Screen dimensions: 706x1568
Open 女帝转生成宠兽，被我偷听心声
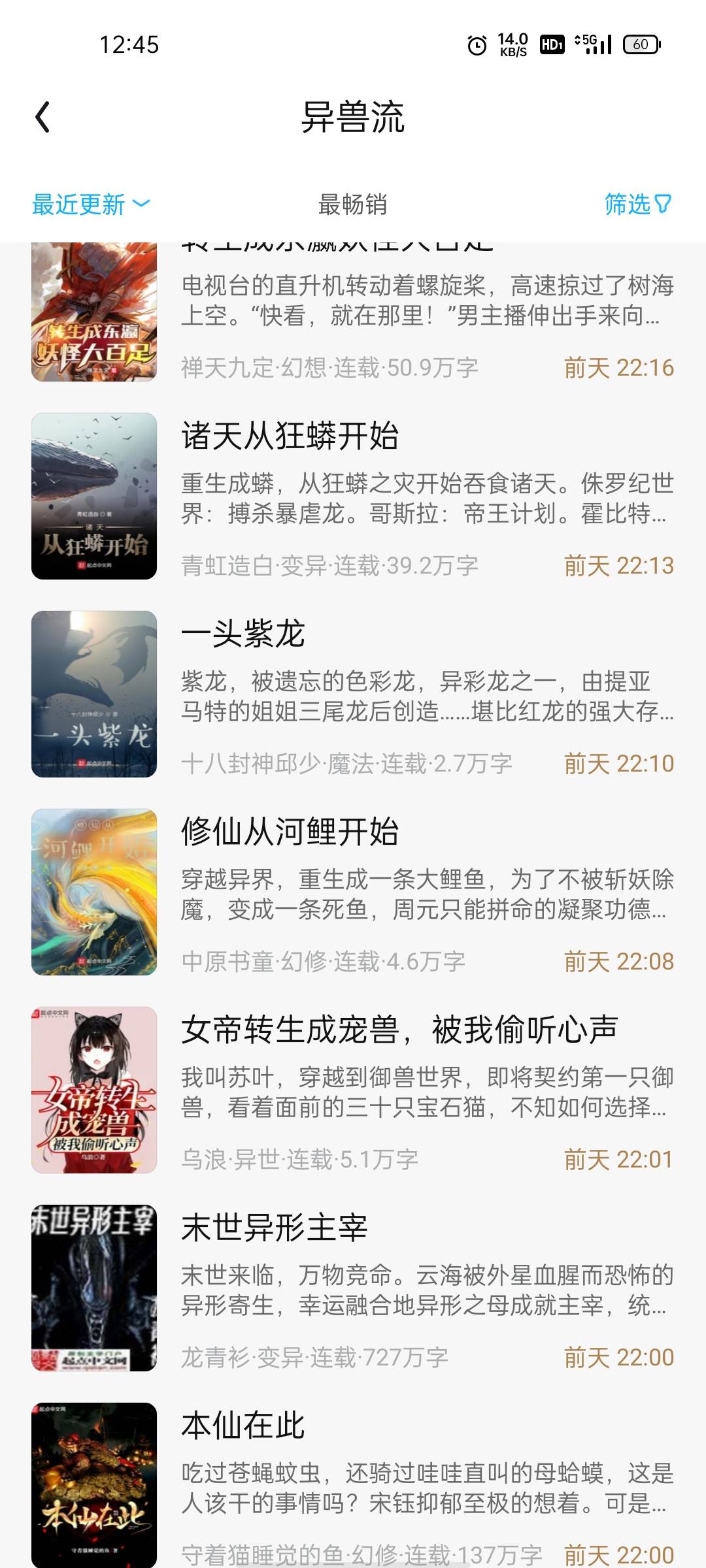[399, 1030]
